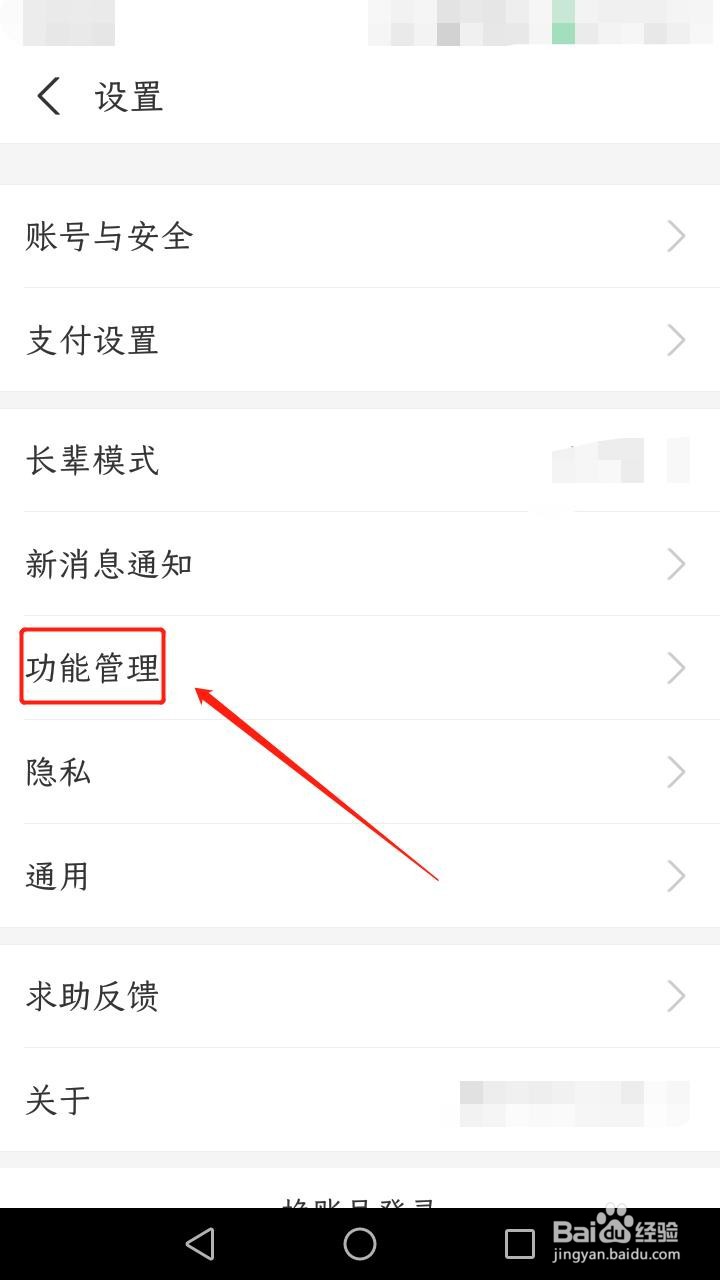This screenshot has width=720, height=1280.
Task: Tap the 设置 title text
Action: pos(130,95)
